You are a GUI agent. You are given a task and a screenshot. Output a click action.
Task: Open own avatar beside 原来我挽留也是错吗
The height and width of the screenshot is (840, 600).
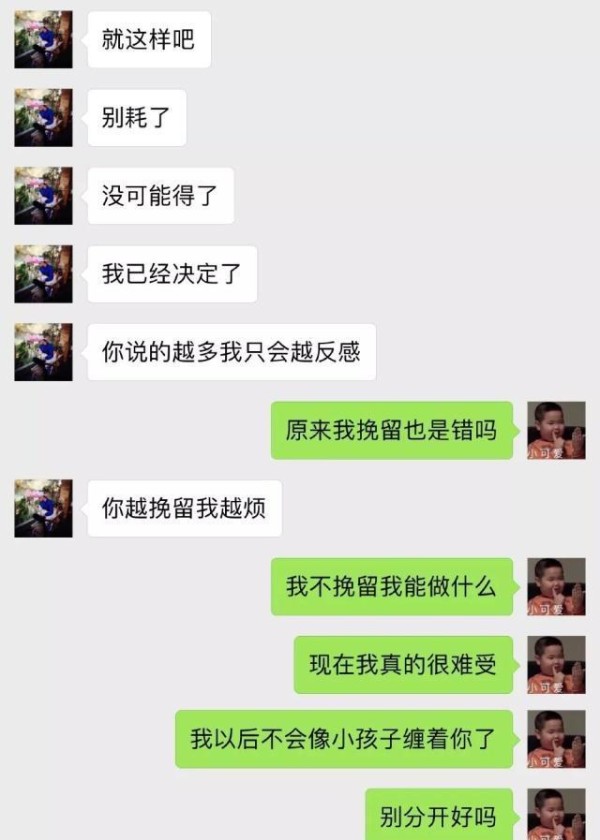556,431
